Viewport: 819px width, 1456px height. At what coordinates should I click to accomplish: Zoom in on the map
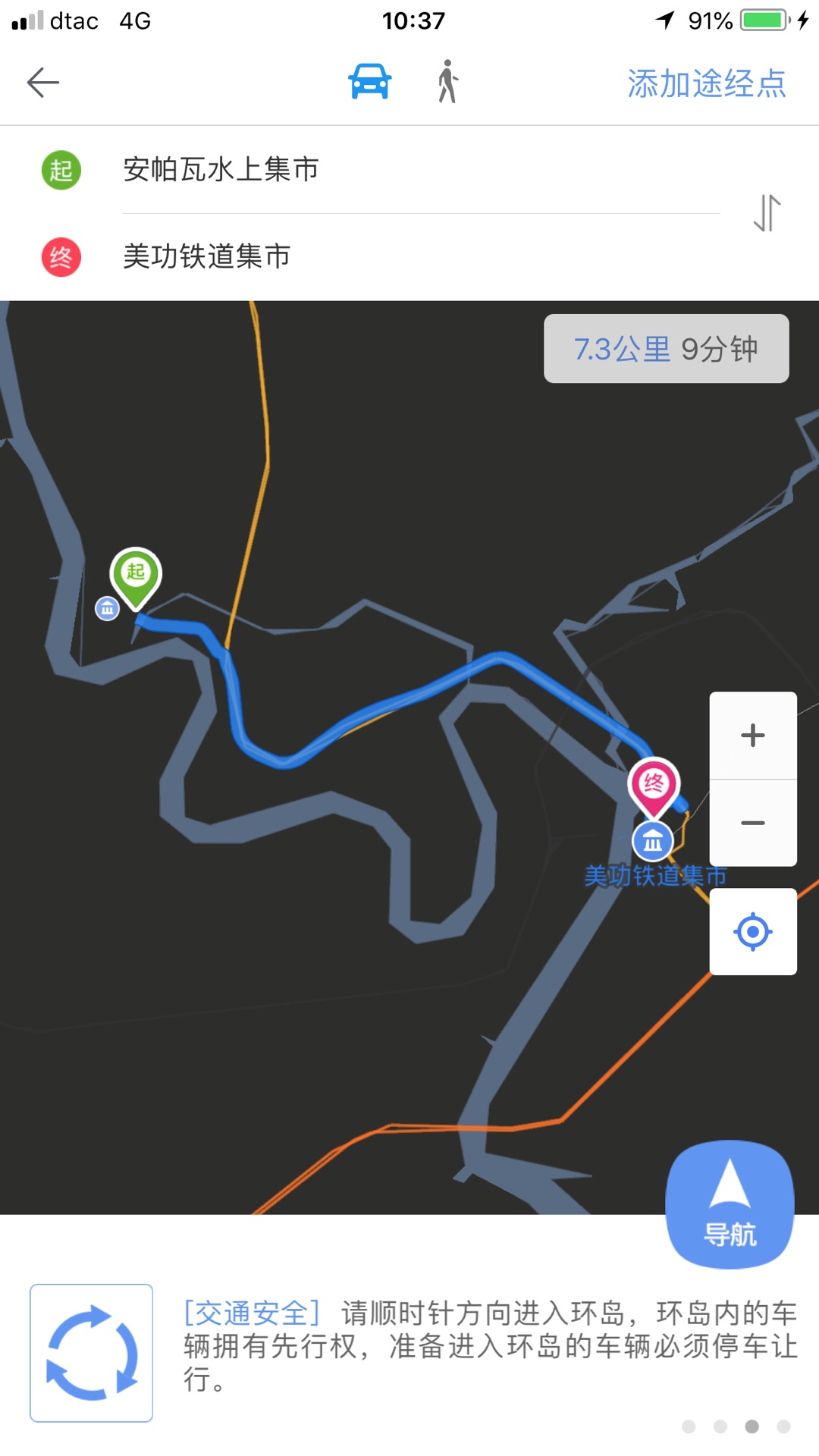click(752, 735)
